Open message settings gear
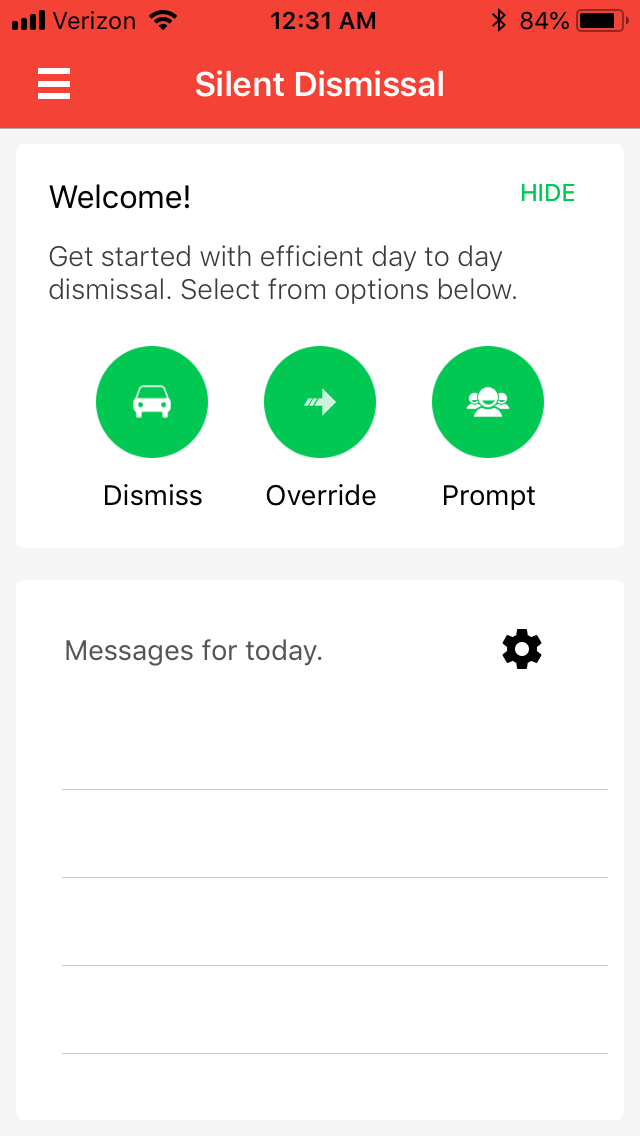This screenshot has width=640, height=1136. 522,650
